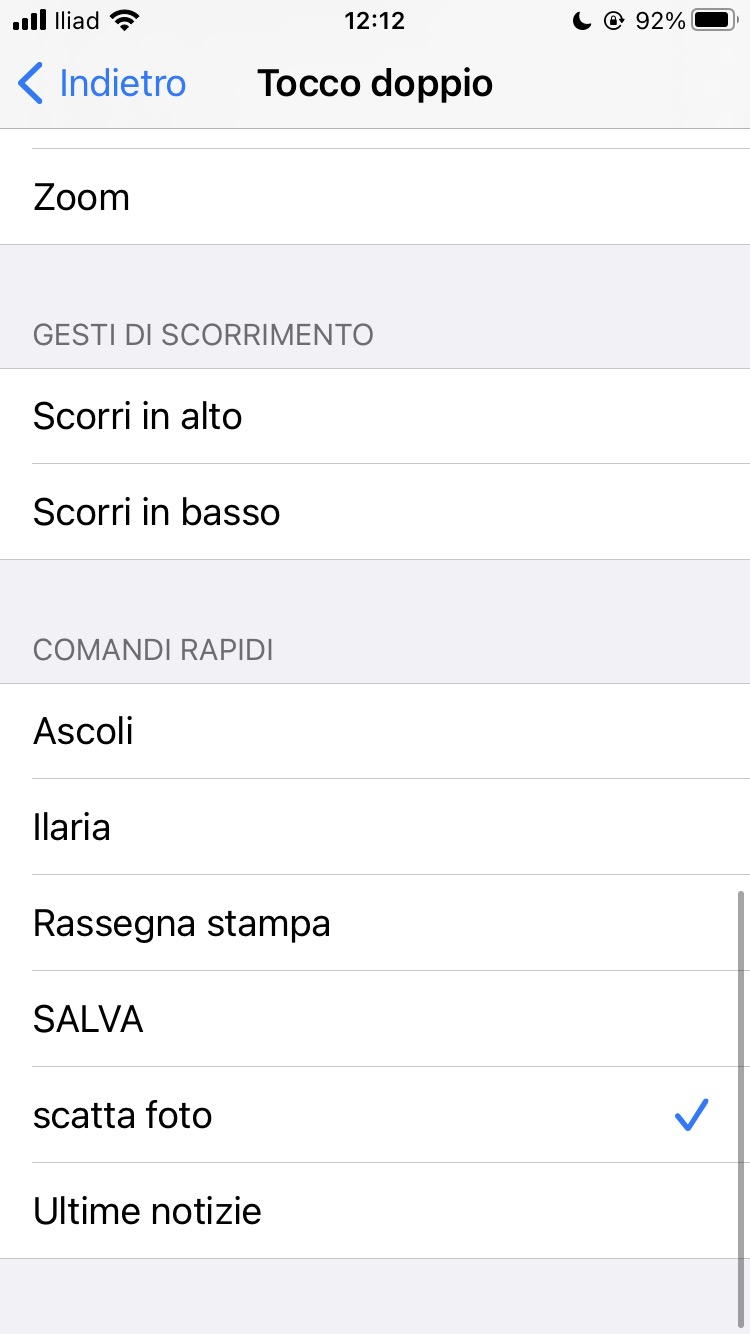Go back via the Indietro button
Image resolution: width=750 pixels, height=1334 pixels.
tap(103, 83)
